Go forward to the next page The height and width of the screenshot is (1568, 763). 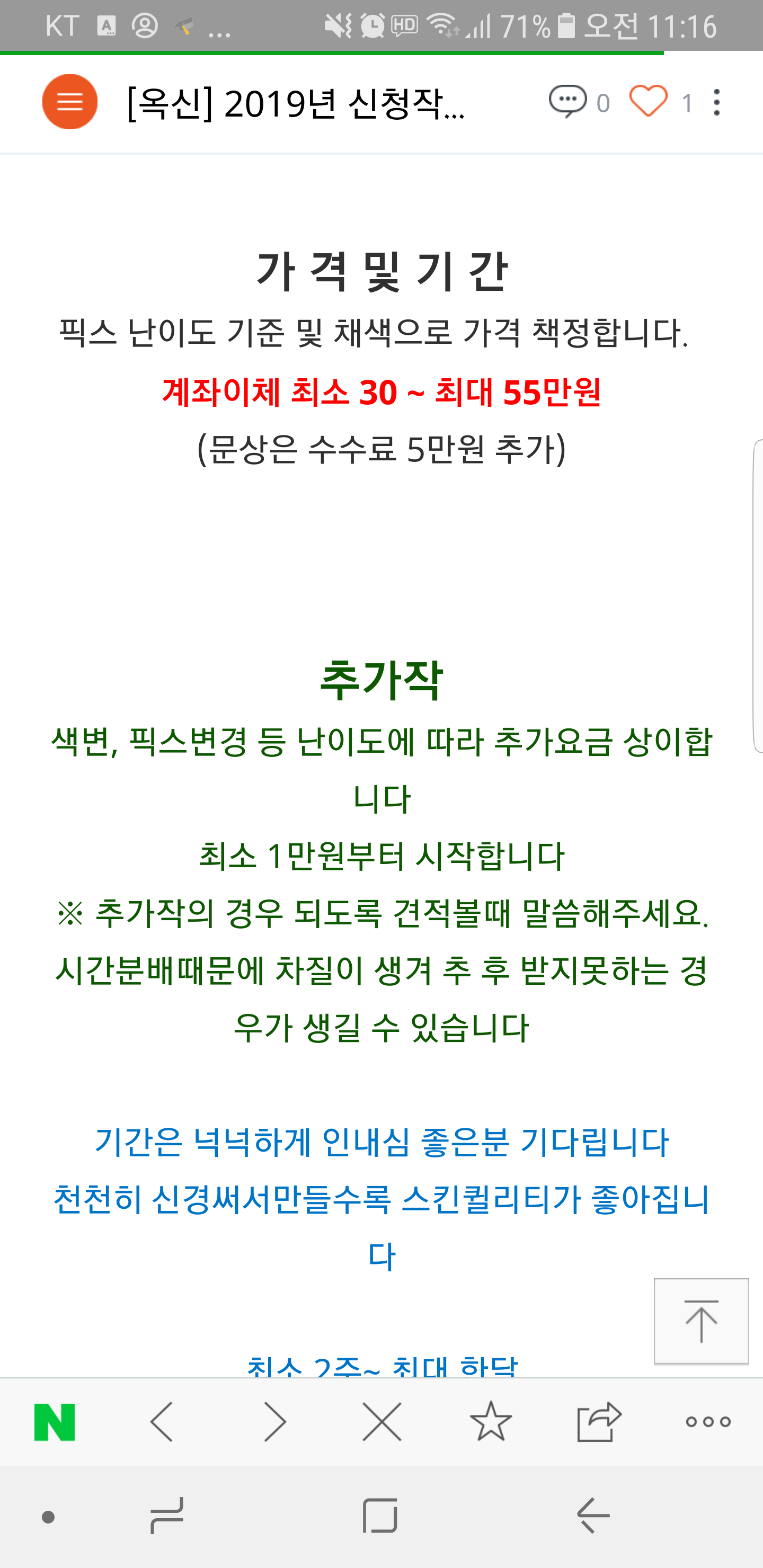point(274,1422)
